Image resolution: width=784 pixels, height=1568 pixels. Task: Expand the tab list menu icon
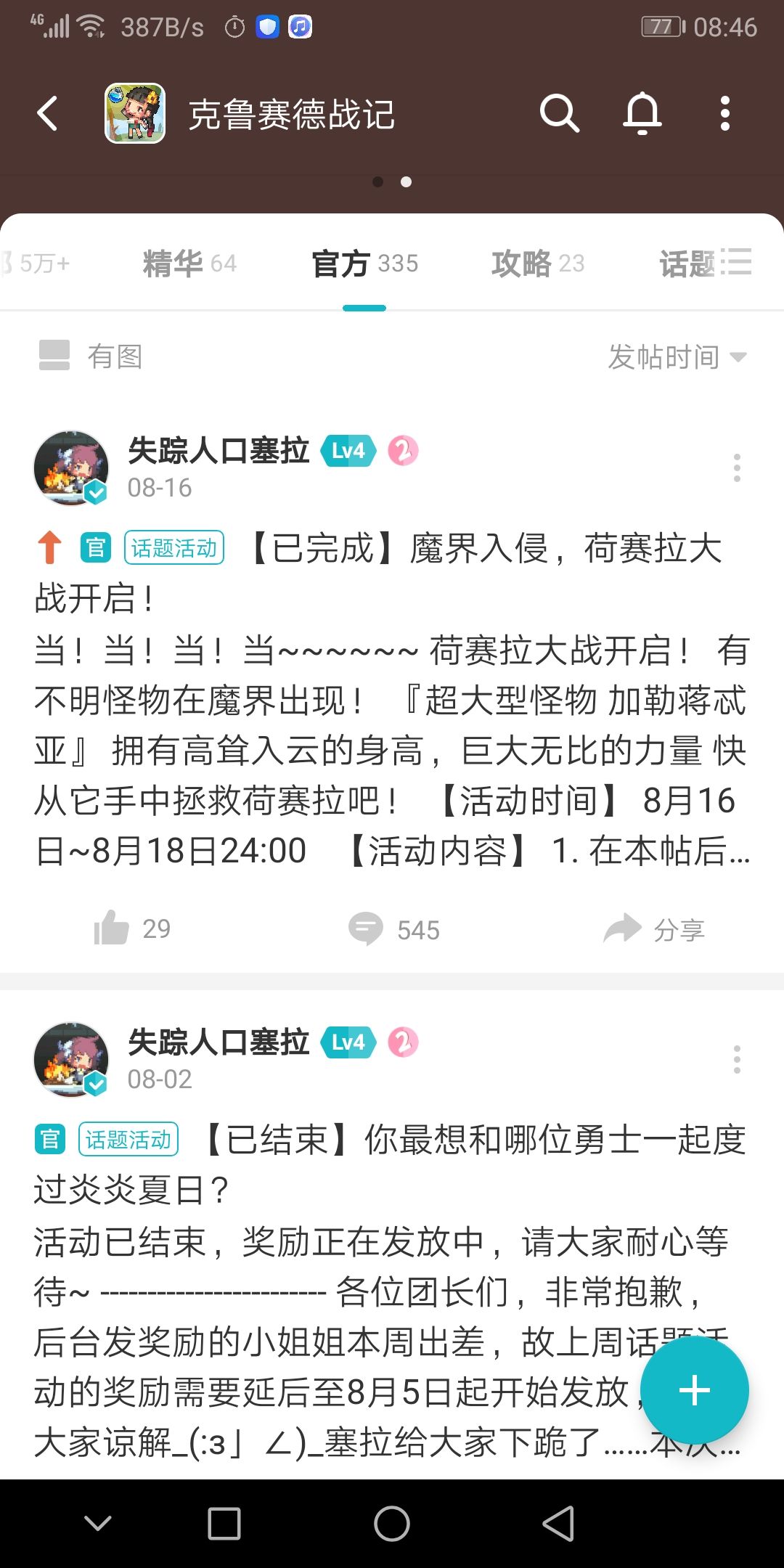737,261
